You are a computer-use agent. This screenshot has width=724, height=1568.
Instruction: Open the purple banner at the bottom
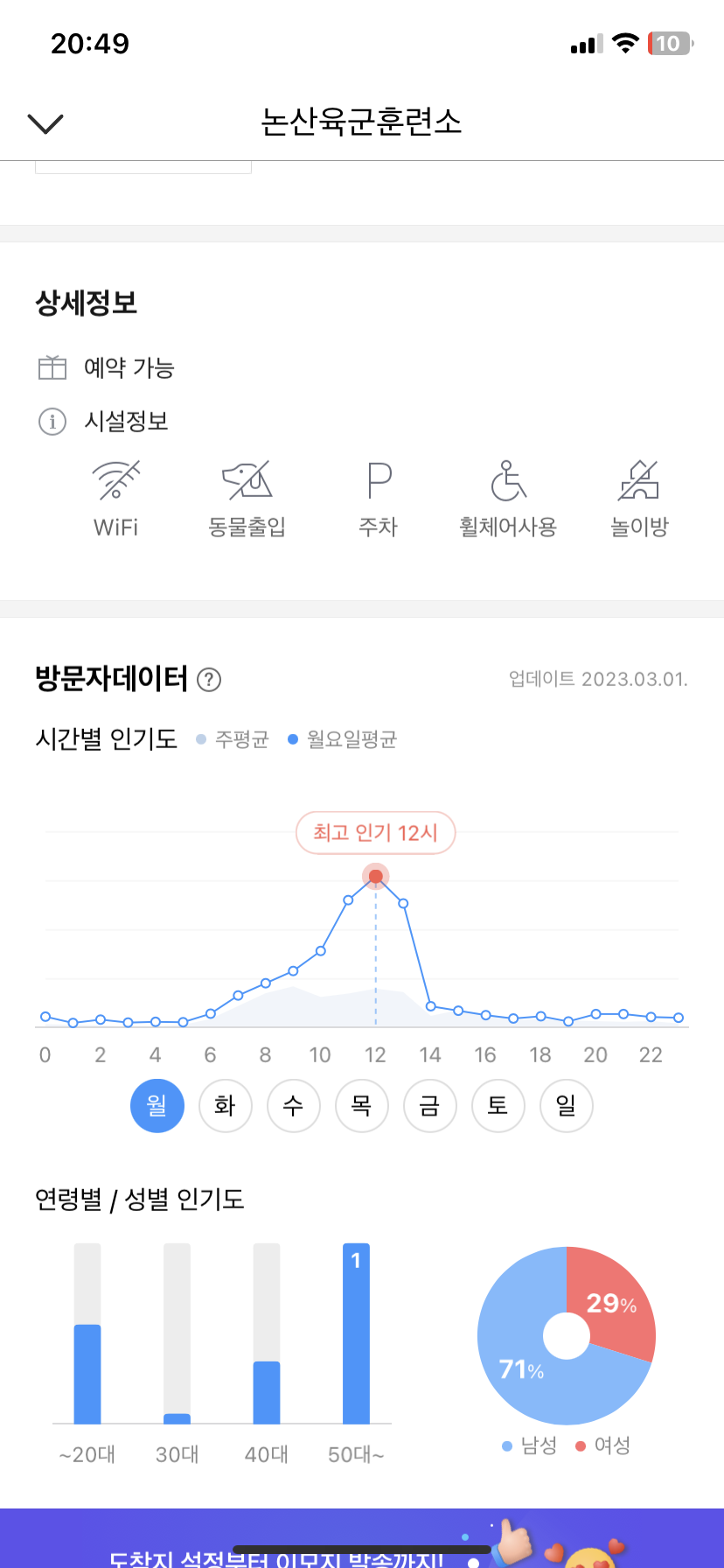(x=362, y=1538)
